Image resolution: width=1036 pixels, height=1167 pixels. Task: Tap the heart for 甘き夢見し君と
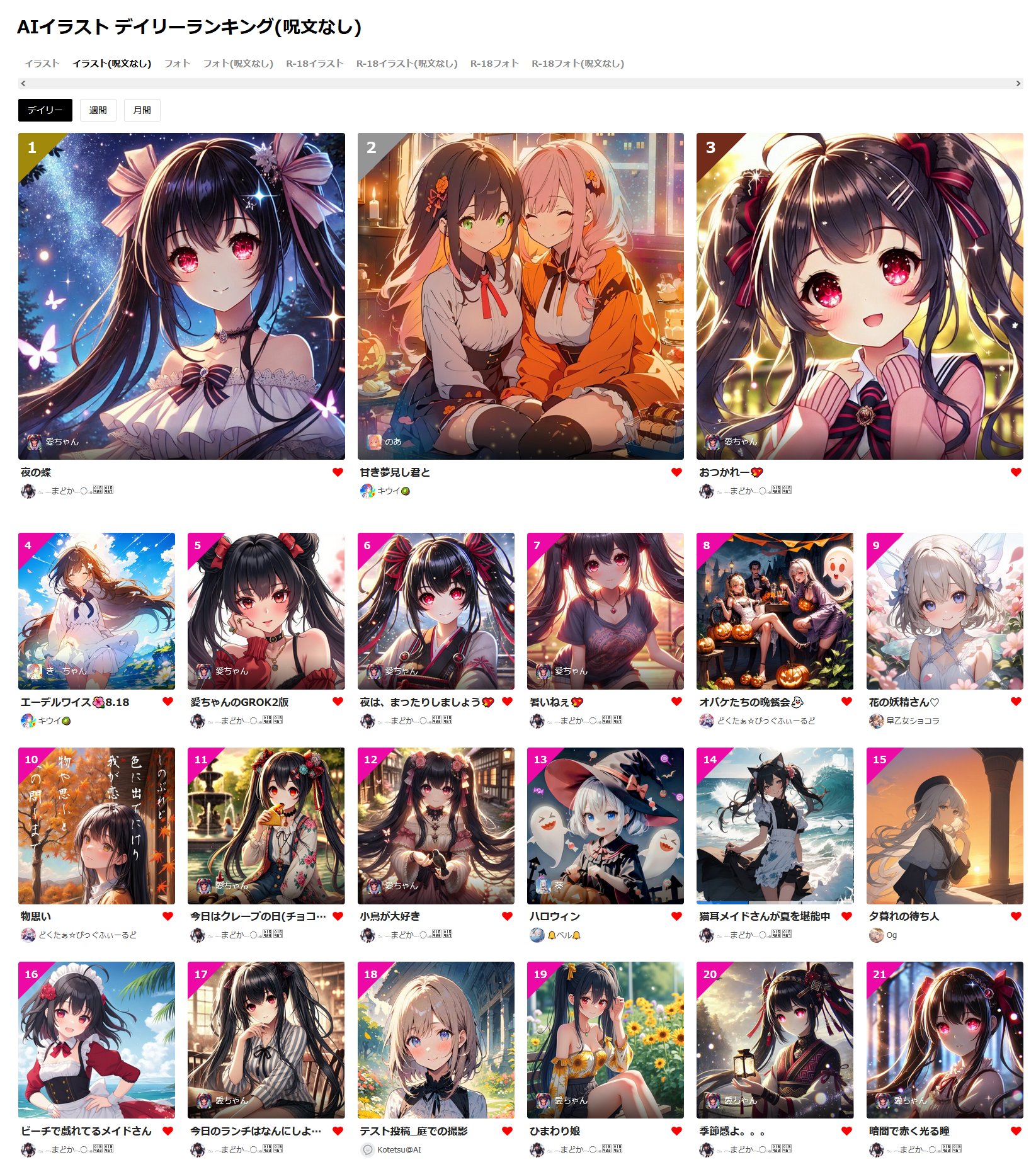[676, 472]
